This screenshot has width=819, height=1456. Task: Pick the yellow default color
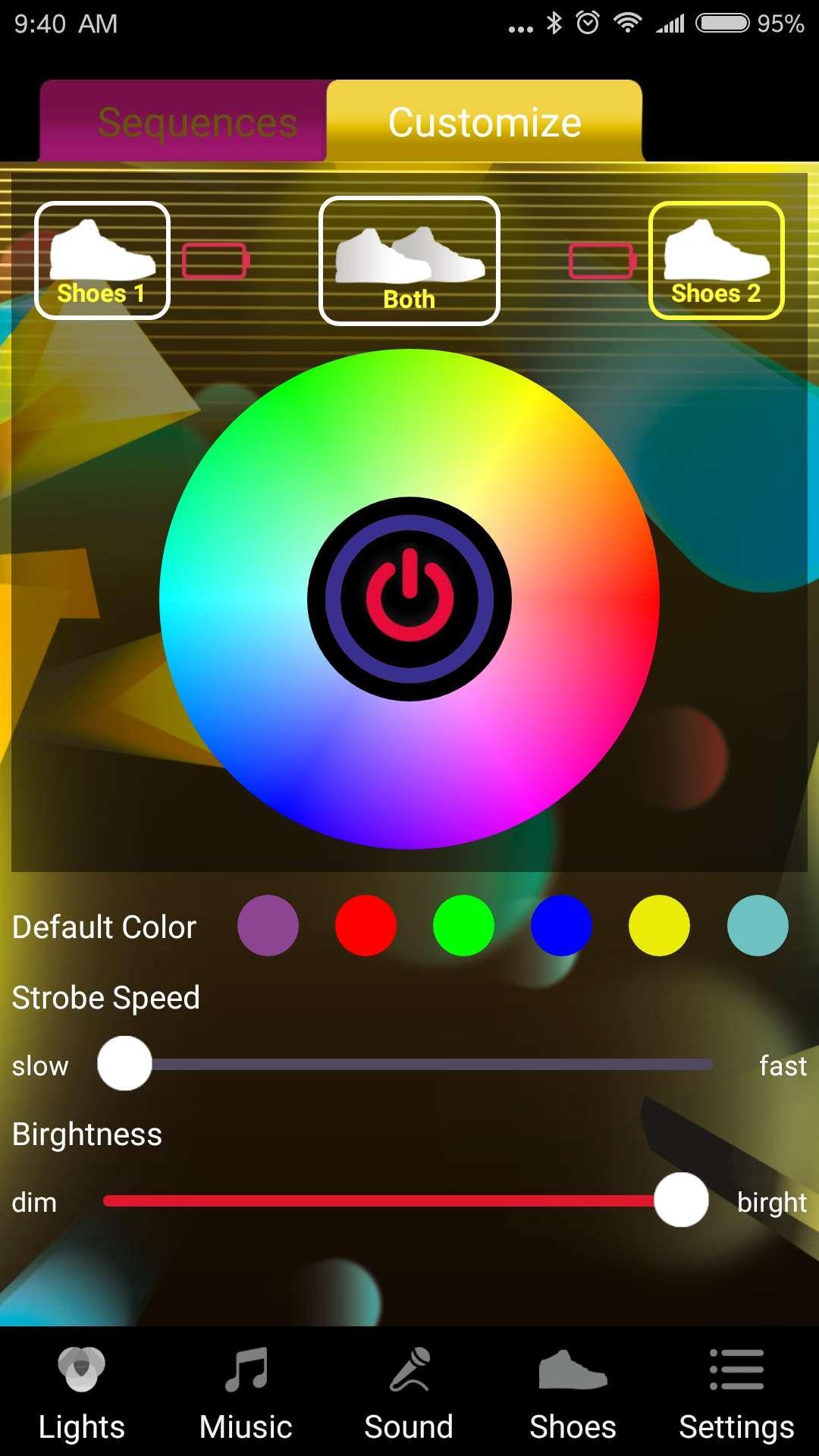click(659, 925)
